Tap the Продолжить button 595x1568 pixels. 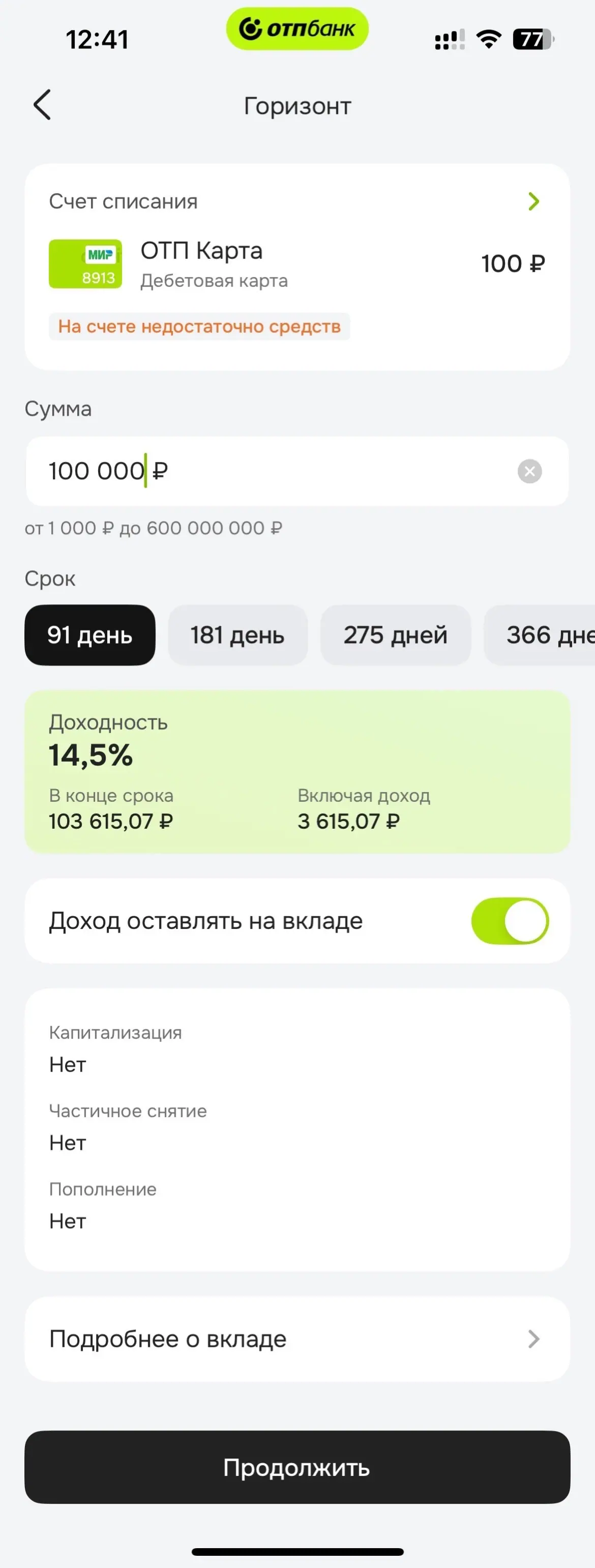[297, 1467]
